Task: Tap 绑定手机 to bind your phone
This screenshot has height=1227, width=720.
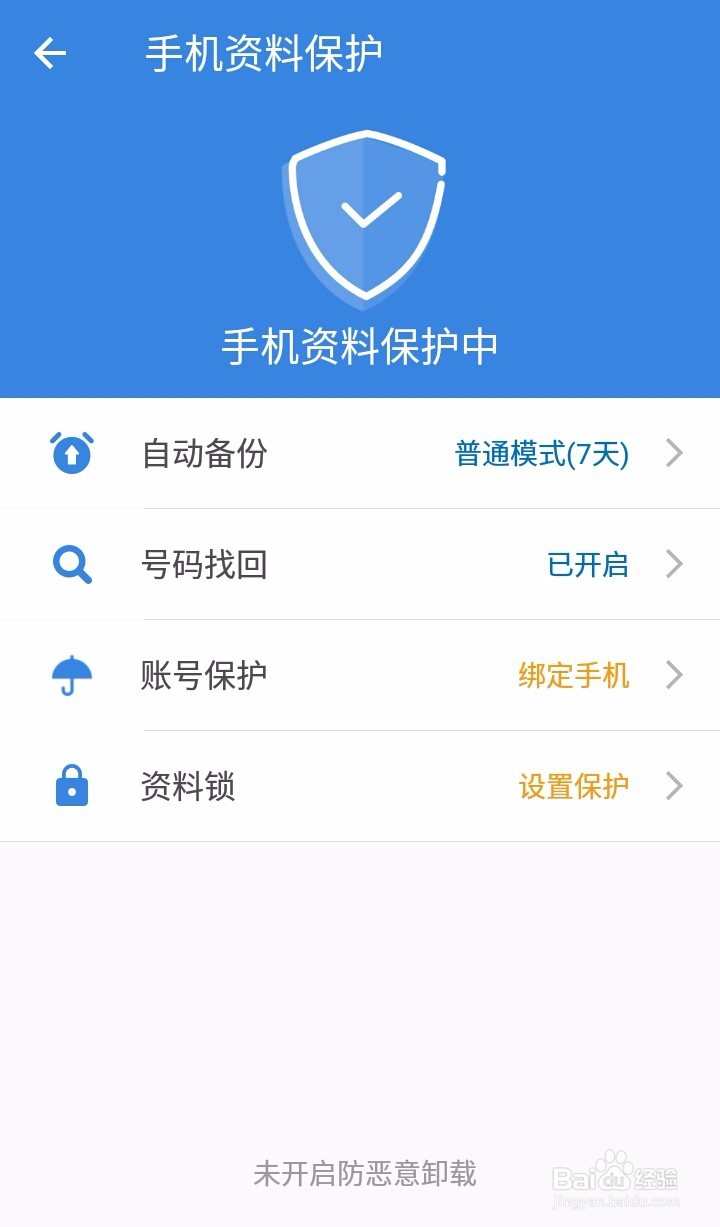Action: (572, 675)
